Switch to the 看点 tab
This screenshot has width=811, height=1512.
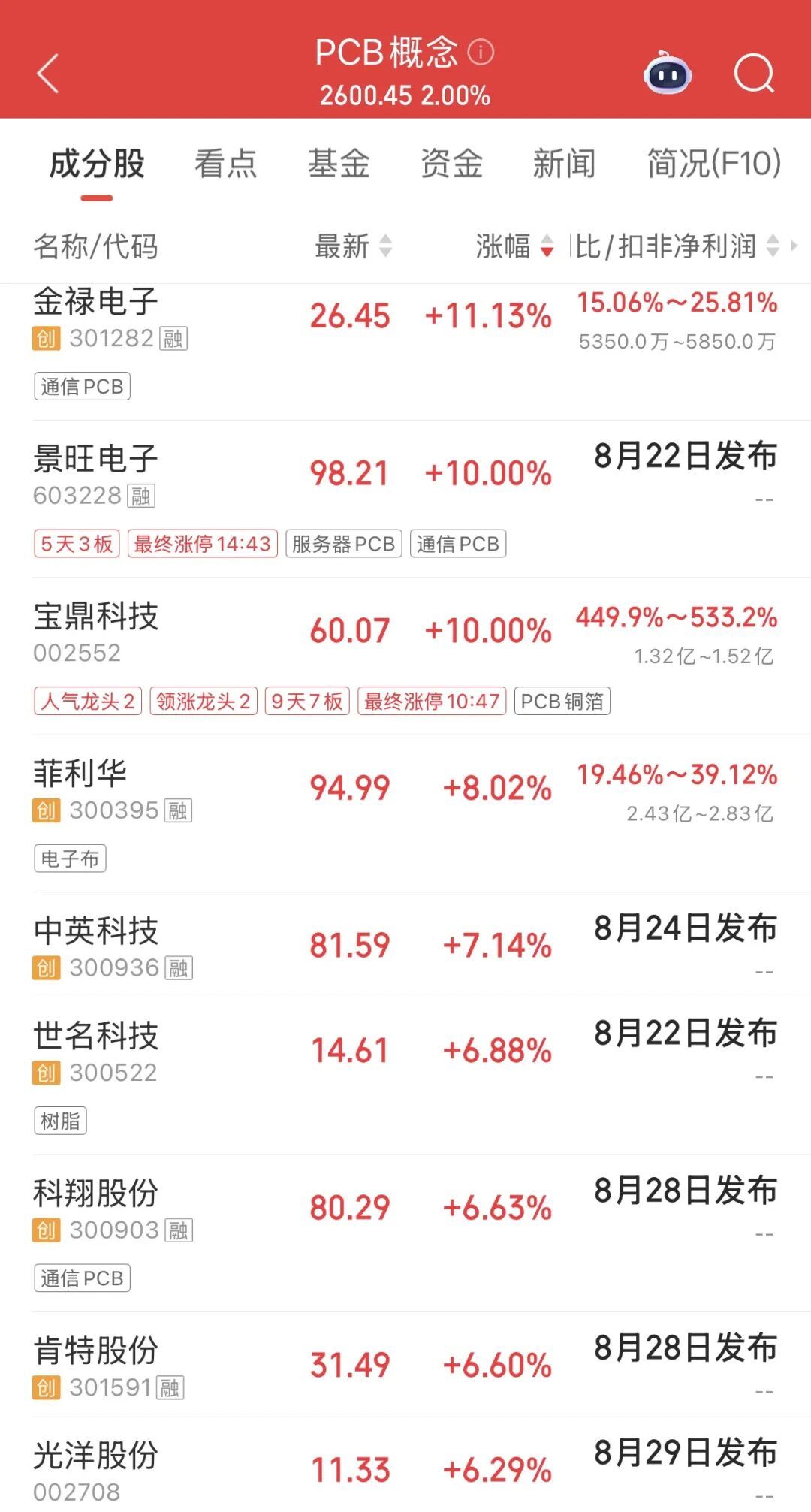pyautogui.click(x=226, y=163)
